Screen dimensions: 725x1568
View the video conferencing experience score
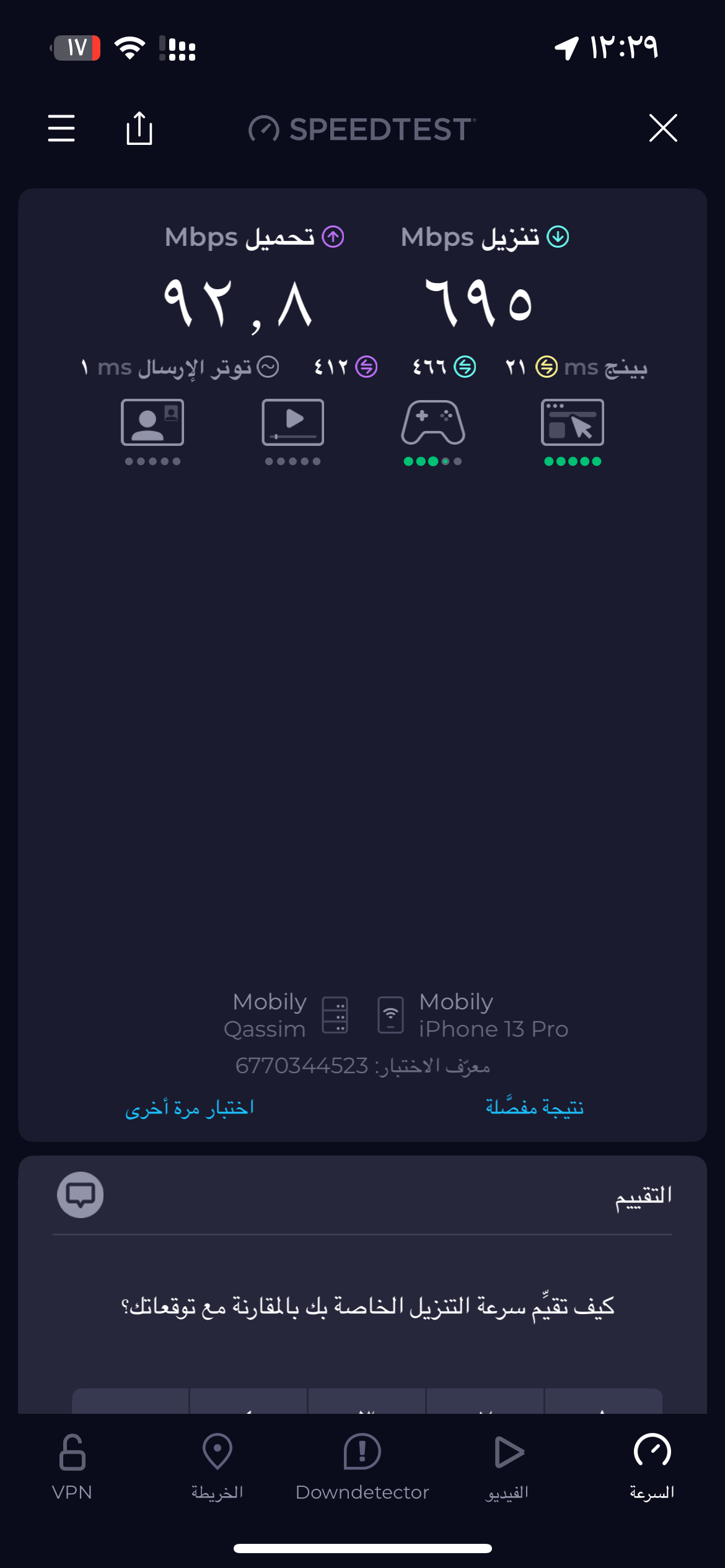coord(152,432)
